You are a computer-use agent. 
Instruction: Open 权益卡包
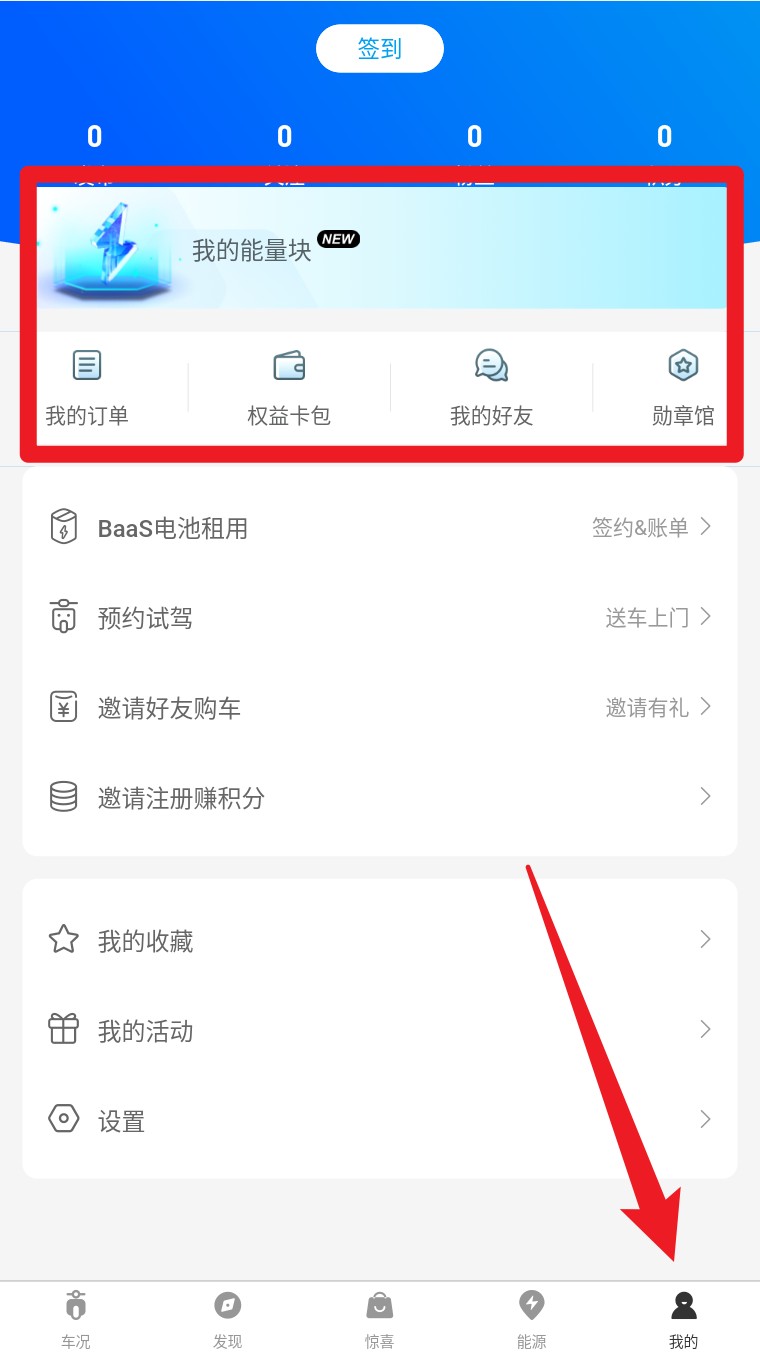pyautogui.click(x=289, y=389)
